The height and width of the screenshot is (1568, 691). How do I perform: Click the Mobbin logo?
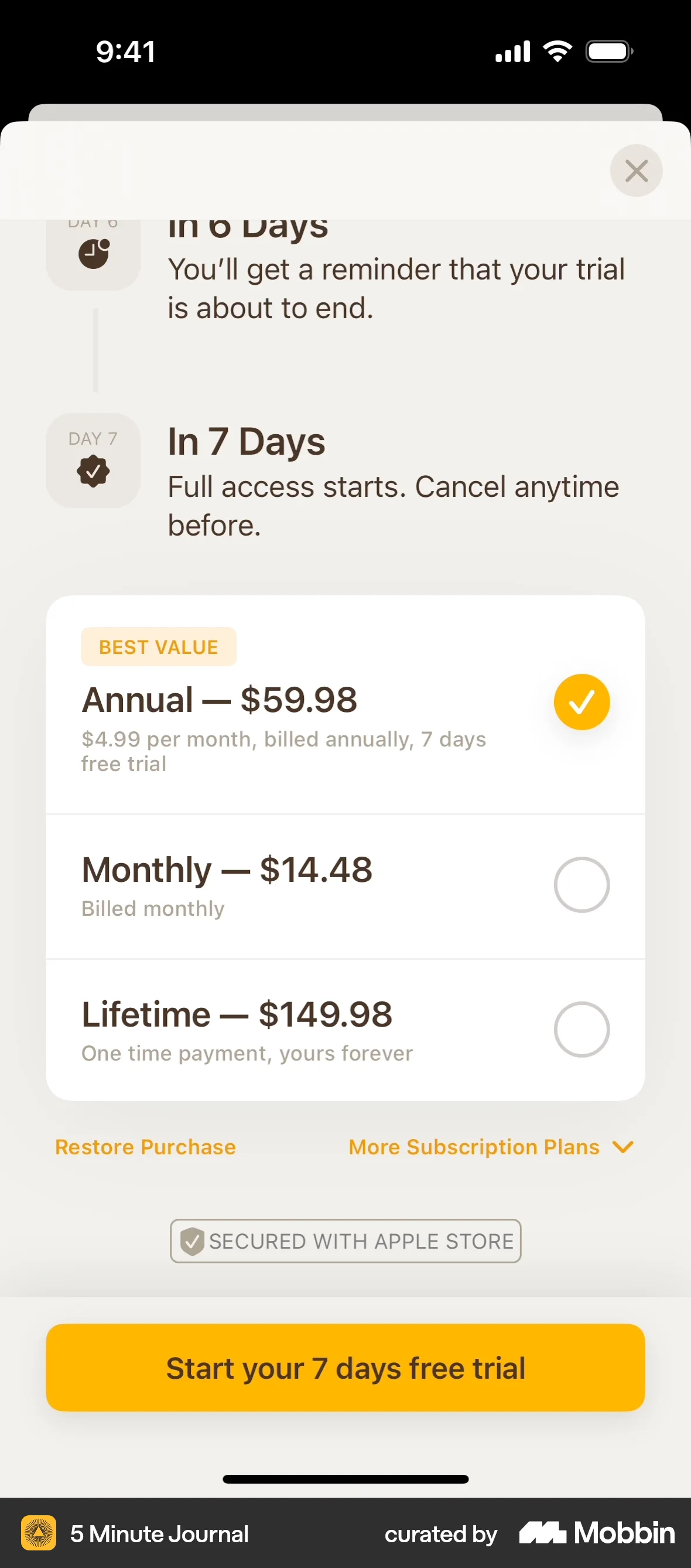click(x=595, y=1533)
